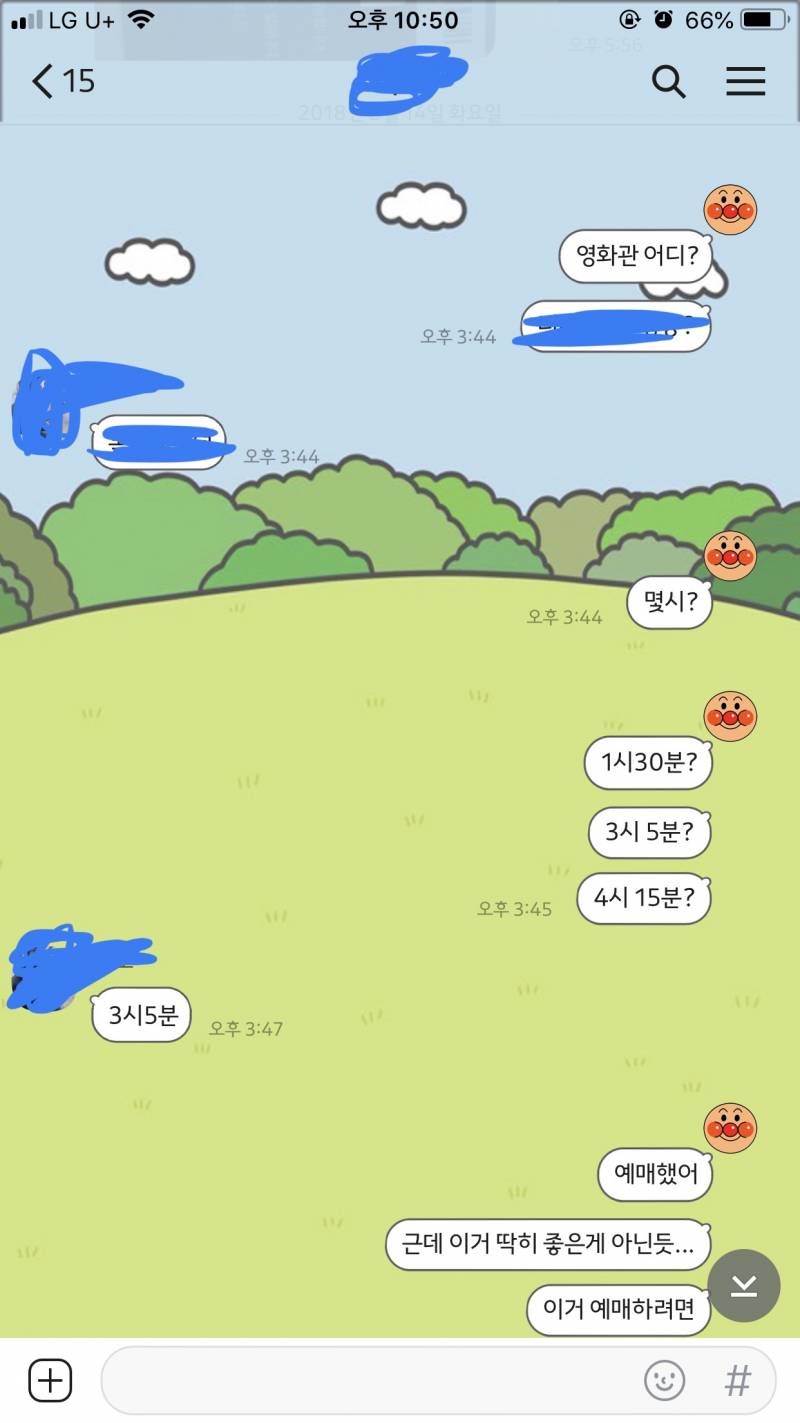Viewport: 800px width, 1423px height.
Task: Tap the Anpanman avatar beside "예매했어"
Action: click(x=729, y=1128)
